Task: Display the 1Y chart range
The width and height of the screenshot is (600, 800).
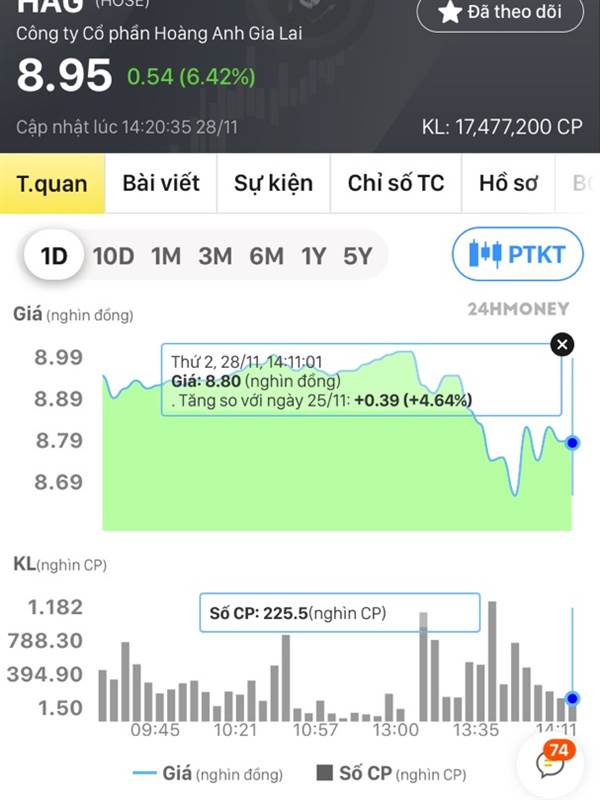Action: click(314, 256)
